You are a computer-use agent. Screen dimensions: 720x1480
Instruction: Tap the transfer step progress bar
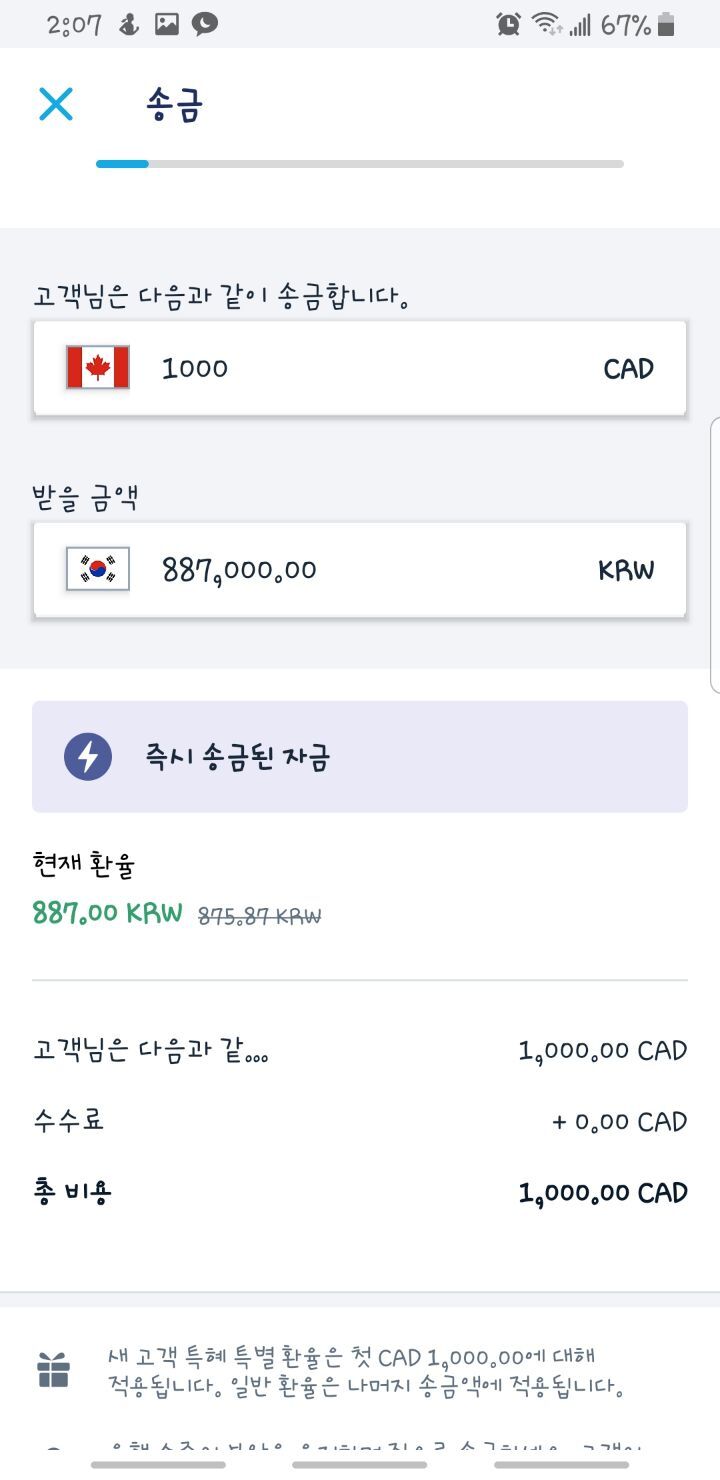pyautogui.click(x=360, y=163)
